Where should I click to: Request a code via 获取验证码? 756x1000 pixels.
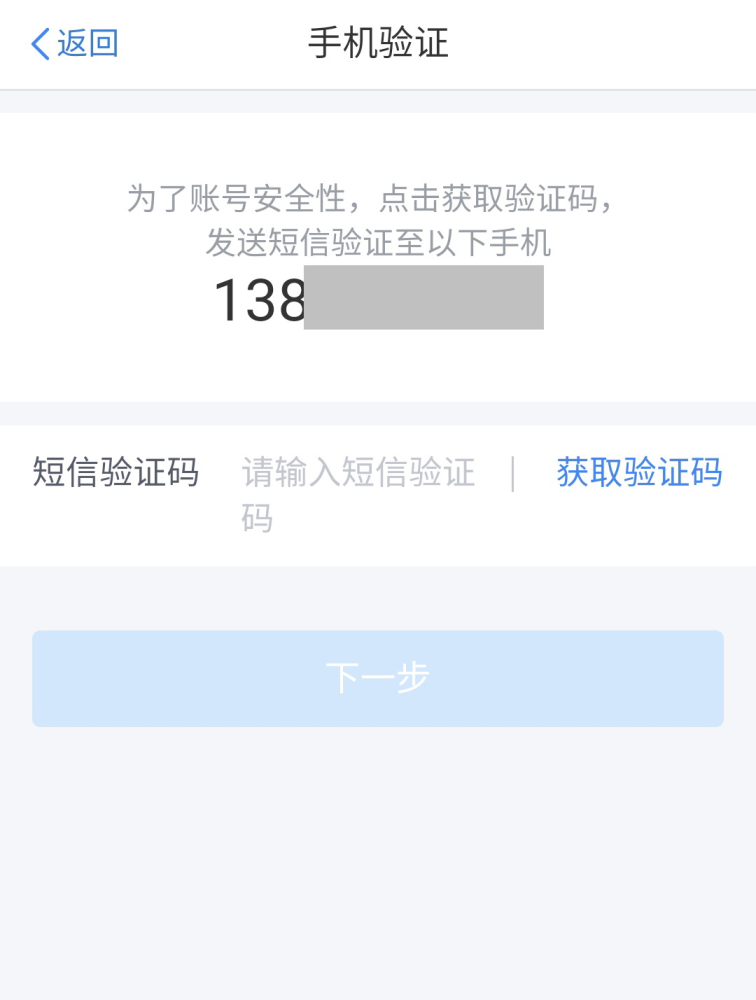click(639, 472)
